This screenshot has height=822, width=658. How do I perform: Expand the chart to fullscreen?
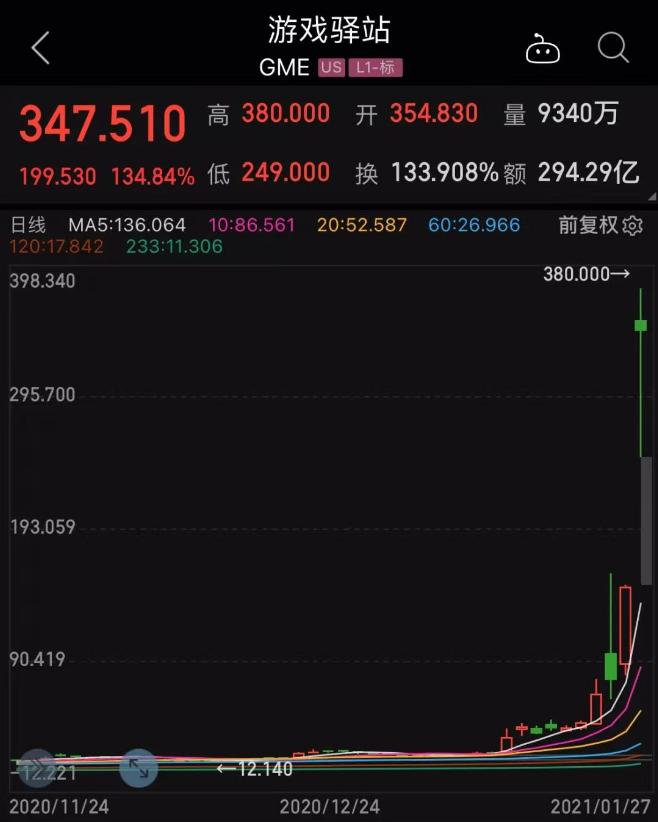[x=139, y=768]
